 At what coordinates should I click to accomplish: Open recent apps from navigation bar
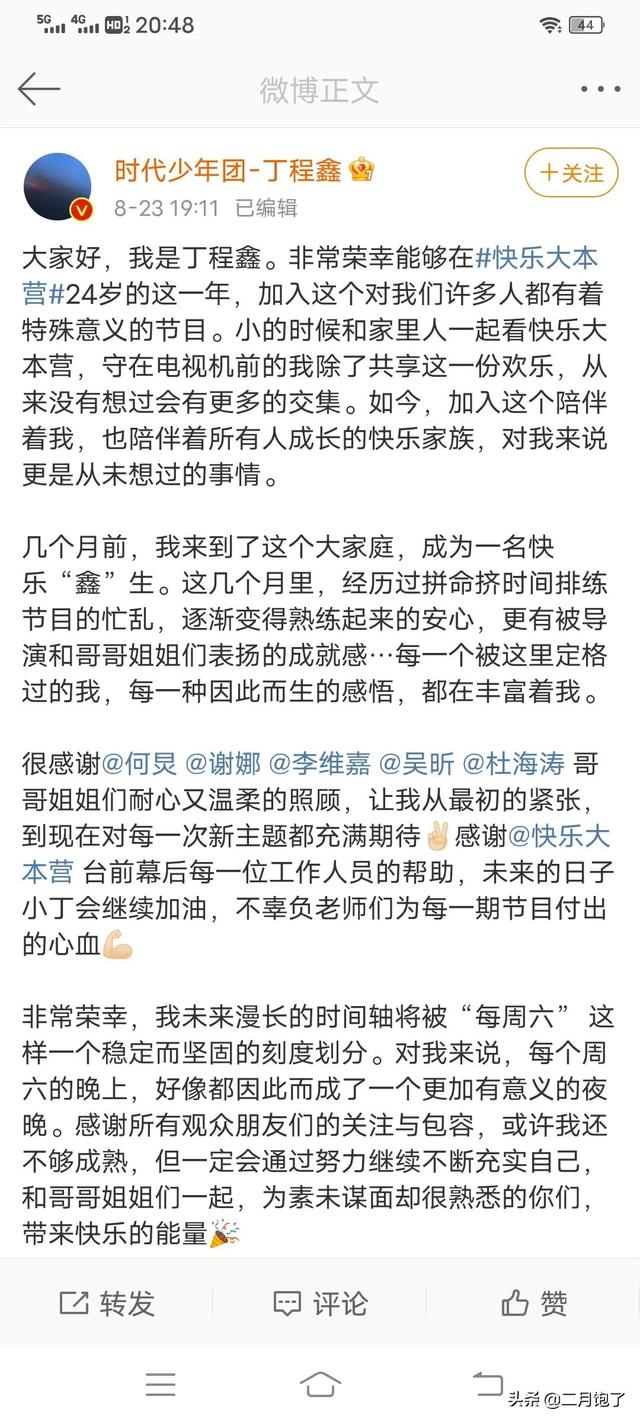160,1384
